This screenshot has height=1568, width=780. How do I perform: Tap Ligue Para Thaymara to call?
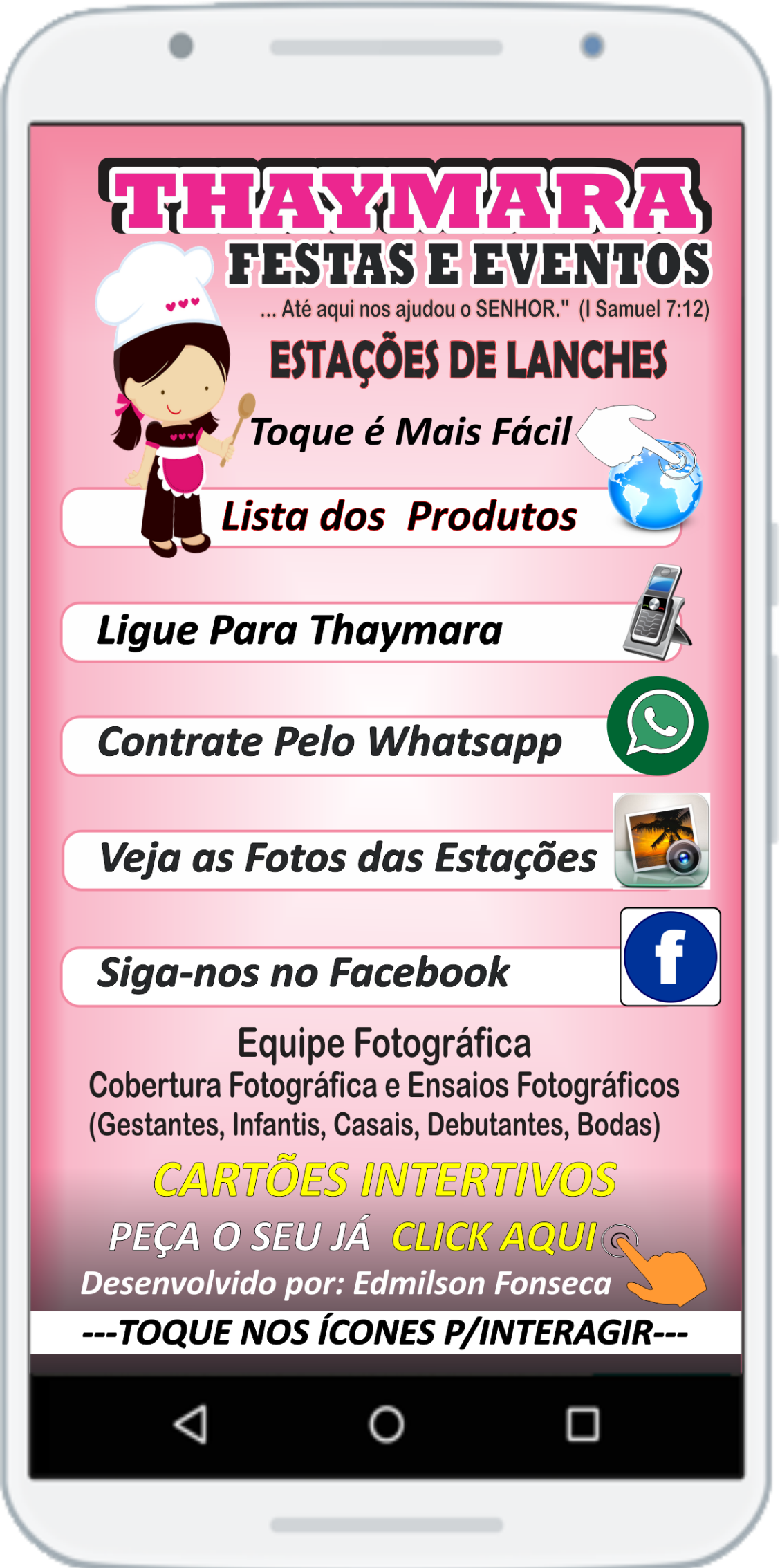372,632
